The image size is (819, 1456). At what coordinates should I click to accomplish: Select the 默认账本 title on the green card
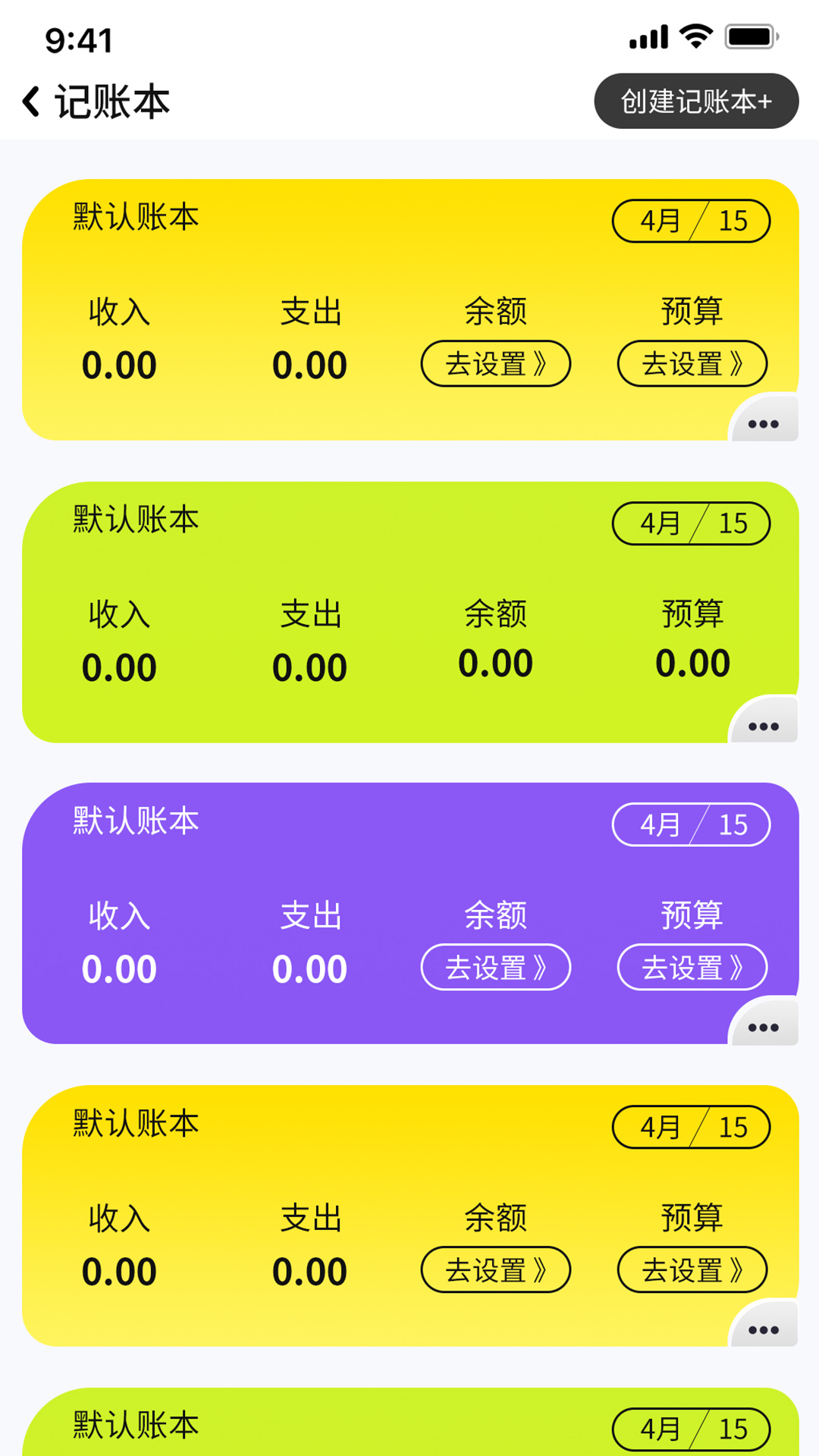click(135, 521)
